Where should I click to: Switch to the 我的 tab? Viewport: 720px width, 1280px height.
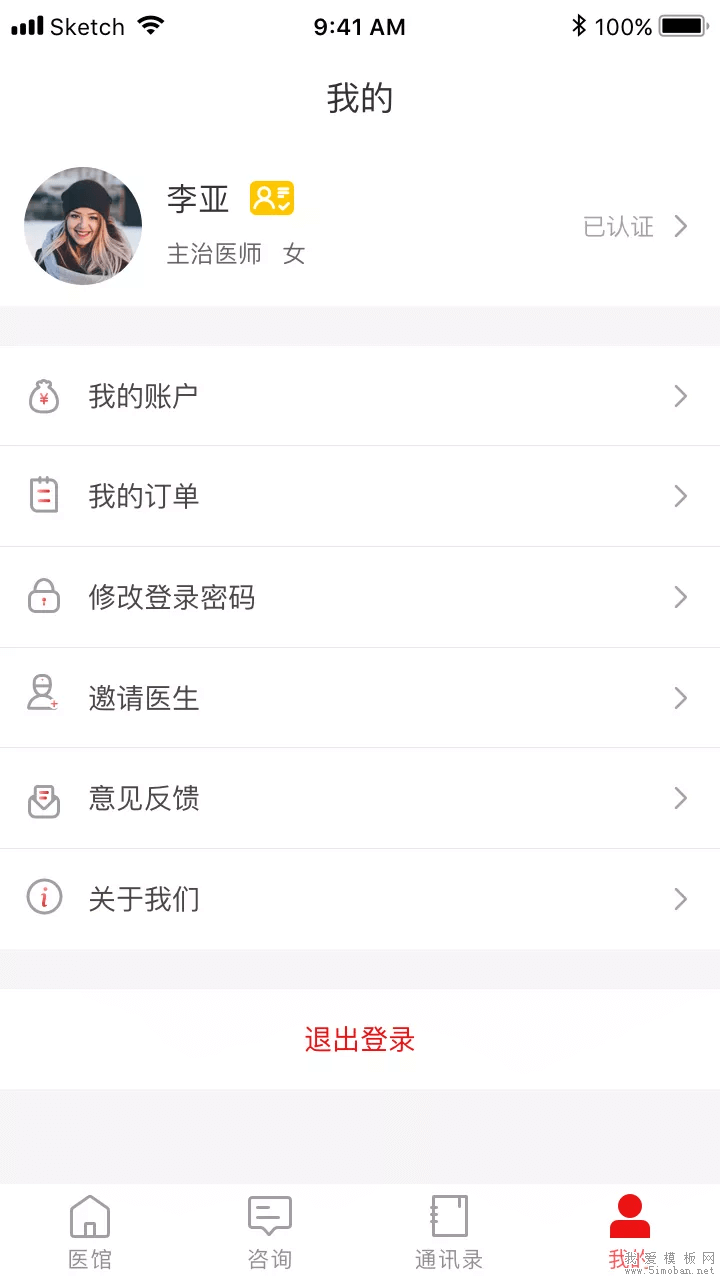[x=629, y=1230]
